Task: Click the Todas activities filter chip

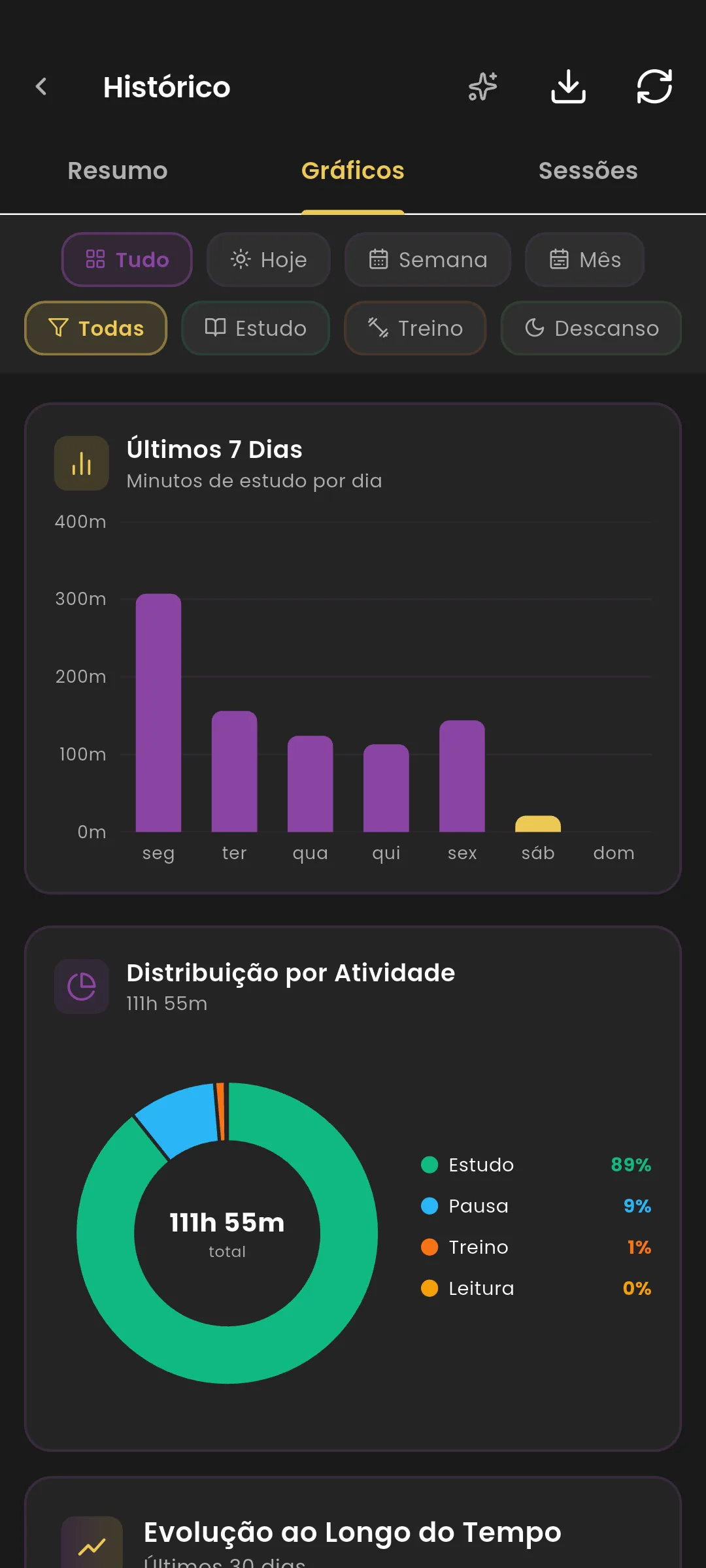Action: click(x=95, y=329)
